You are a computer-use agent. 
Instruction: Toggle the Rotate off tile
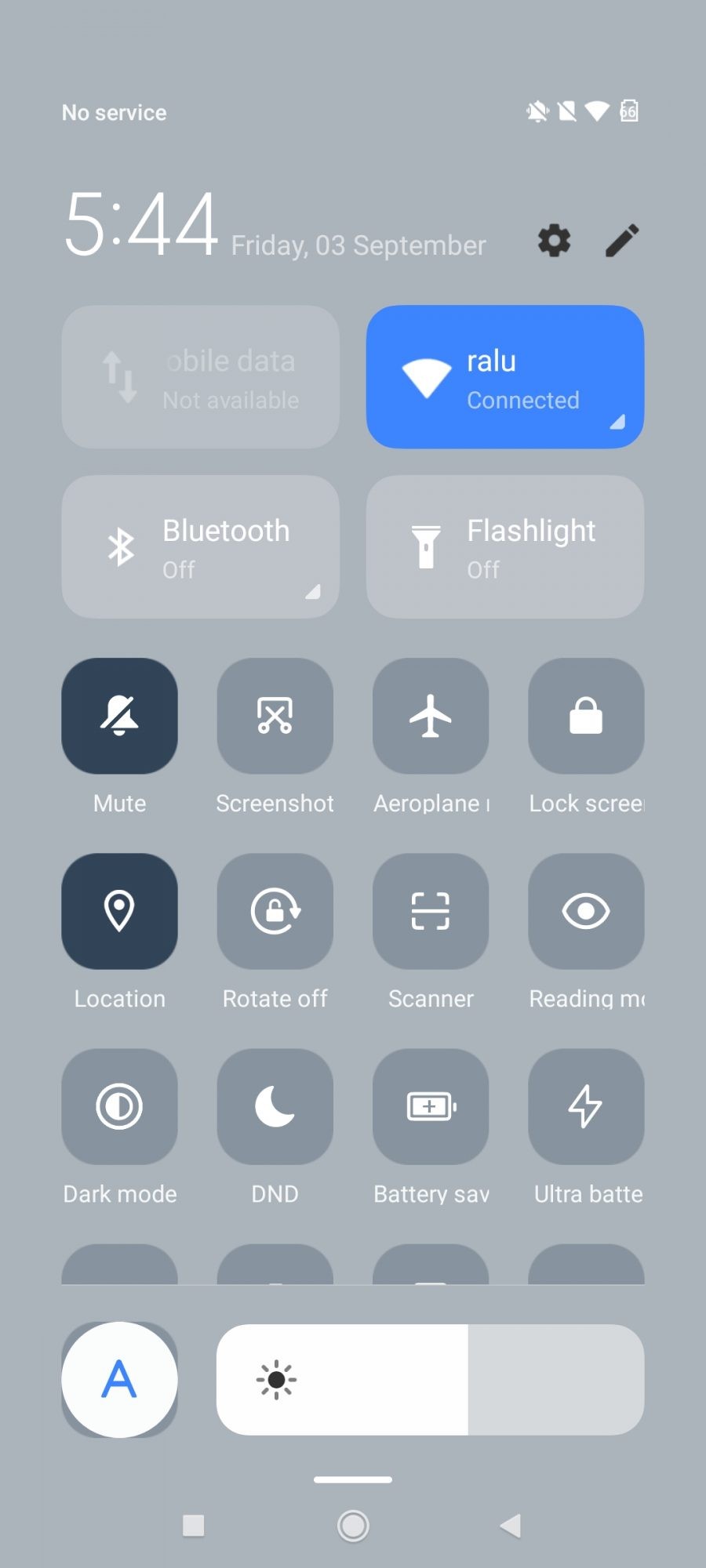pos(275,911)
